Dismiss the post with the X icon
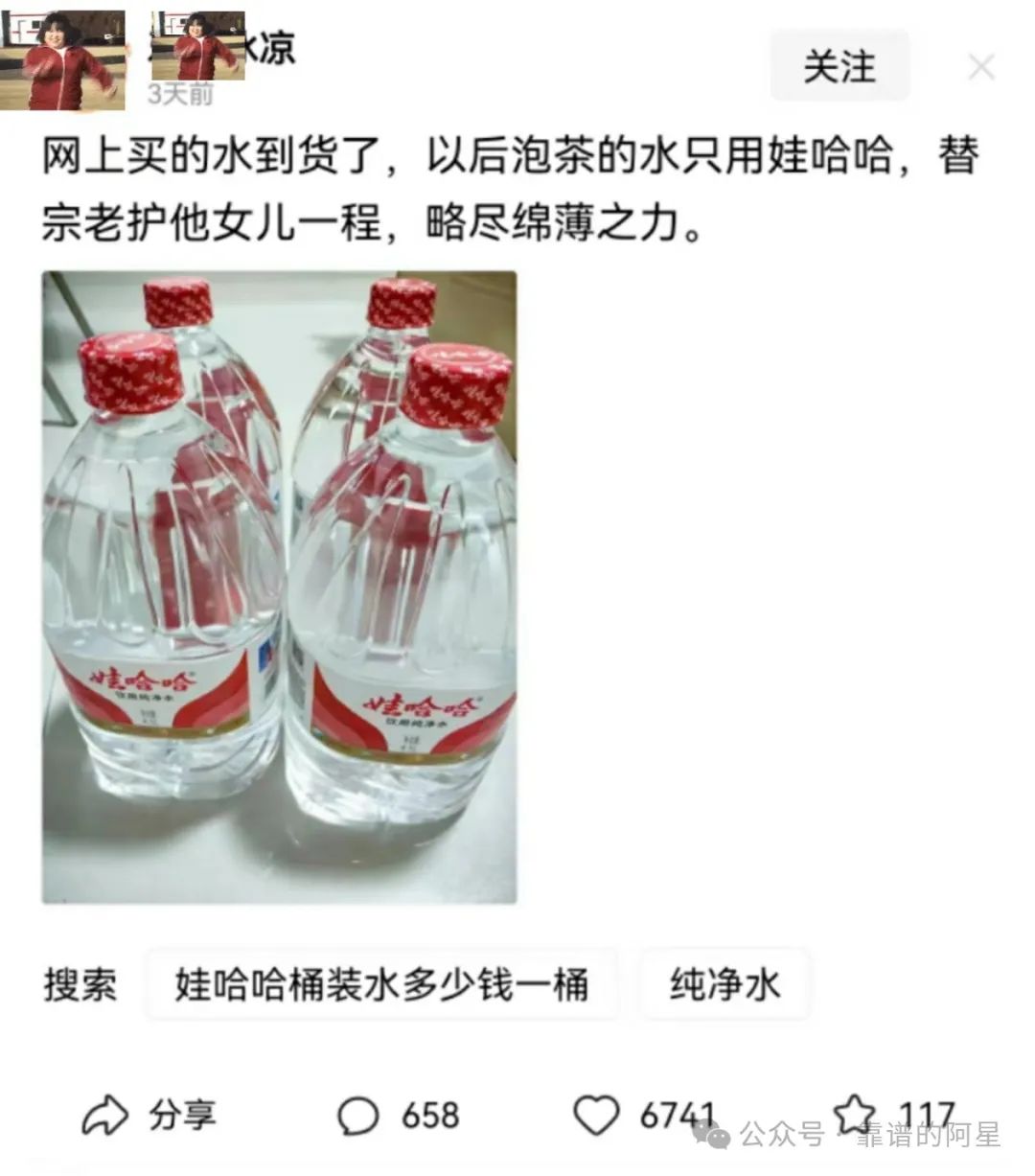Screen dimensions: 1035x1176 point(982,67)
